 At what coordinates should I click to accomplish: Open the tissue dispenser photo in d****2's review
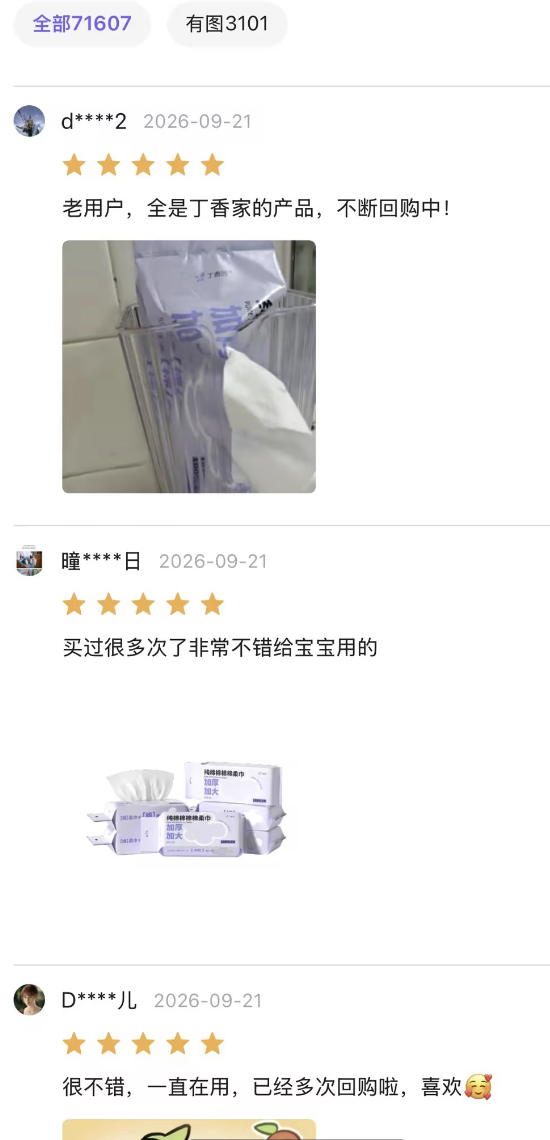click(189, 366)
